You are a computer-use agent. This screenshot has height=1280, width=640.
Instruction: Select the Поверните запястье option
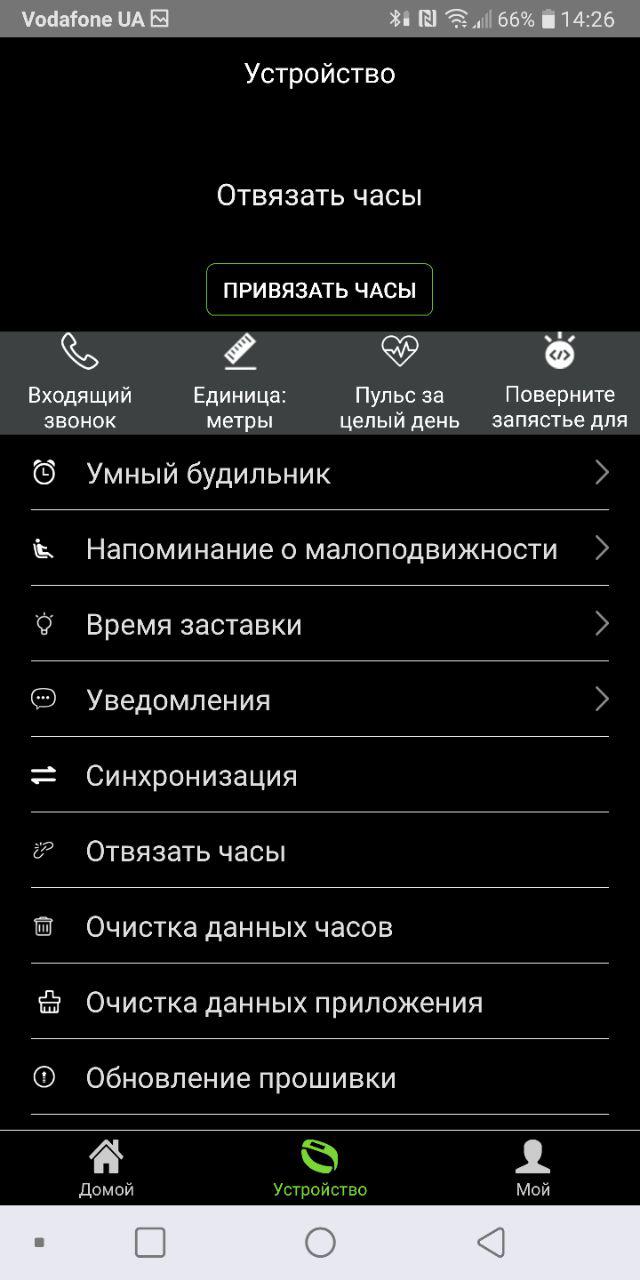[560, 382]
